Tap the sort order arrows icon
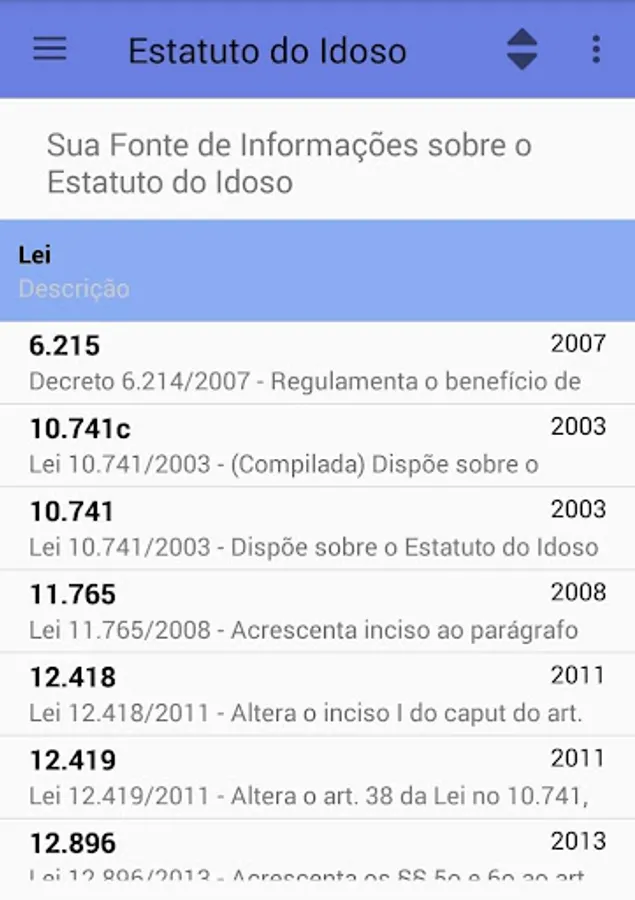 tap(522, 49)
